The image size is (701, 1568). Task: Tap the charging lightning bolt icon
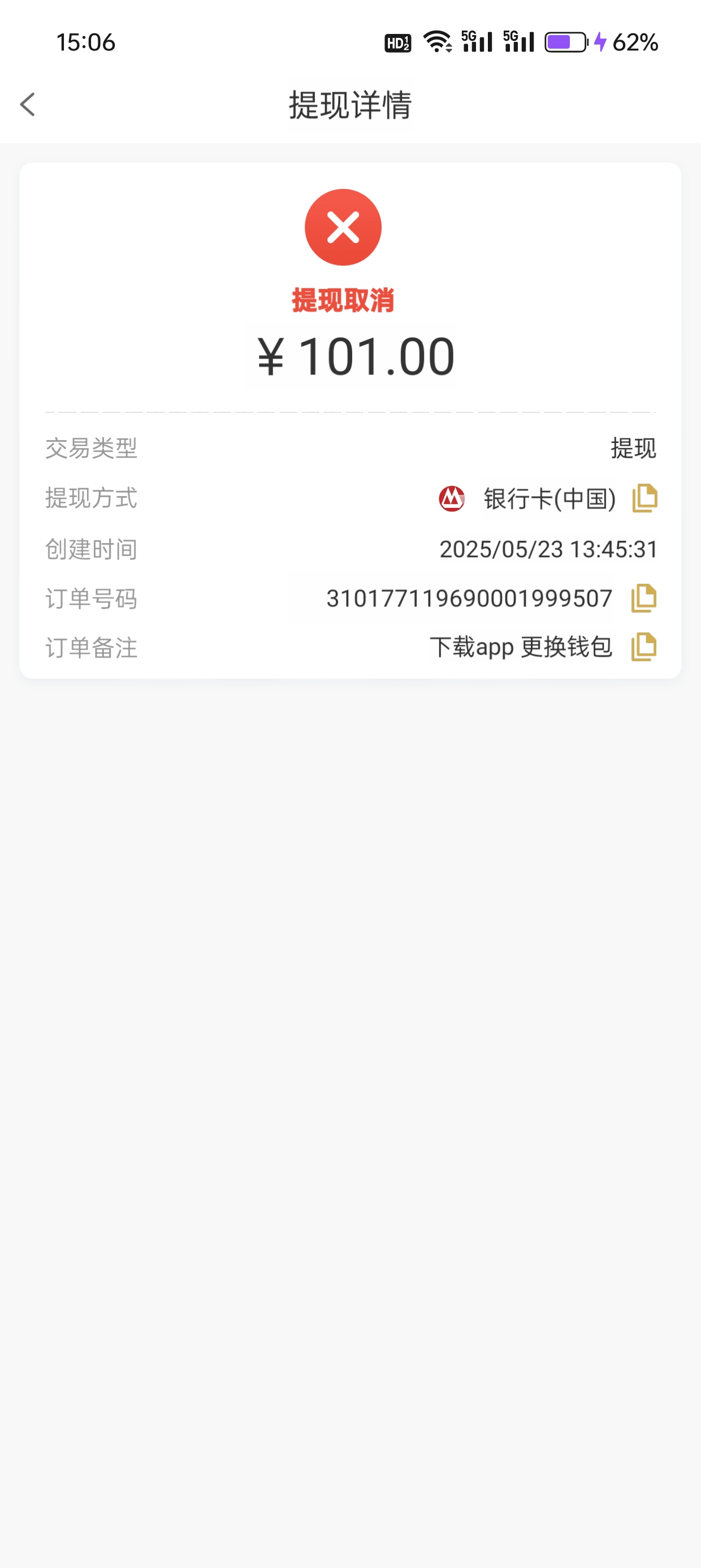pos(600,42)
